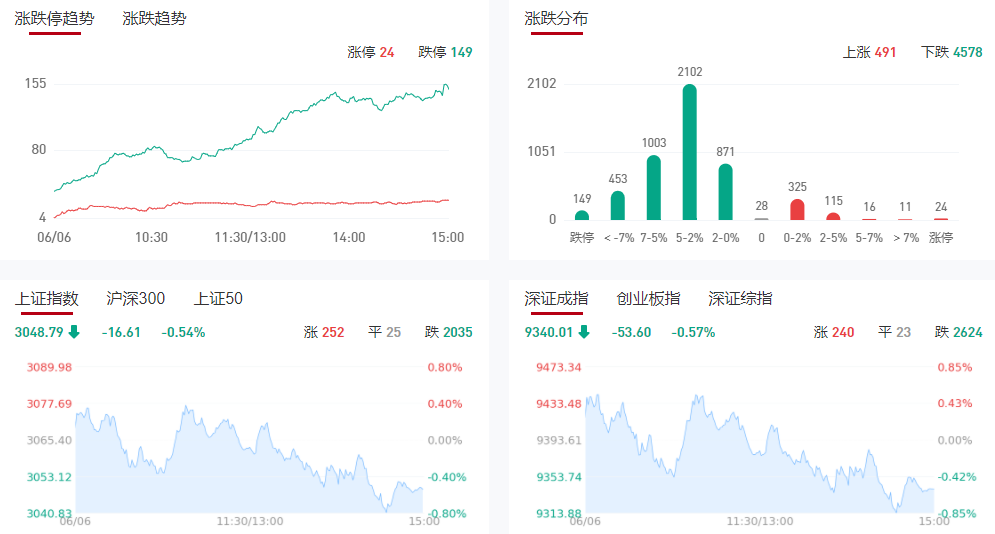Switch to the 沪深300 index
995x534 pixels.
(136, 298)
